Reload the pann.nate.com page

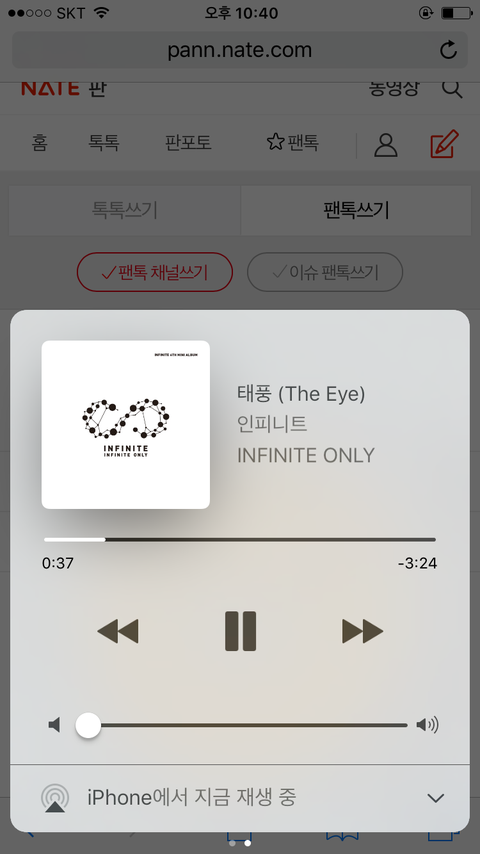pyautogui.click(x=448, y=50)
